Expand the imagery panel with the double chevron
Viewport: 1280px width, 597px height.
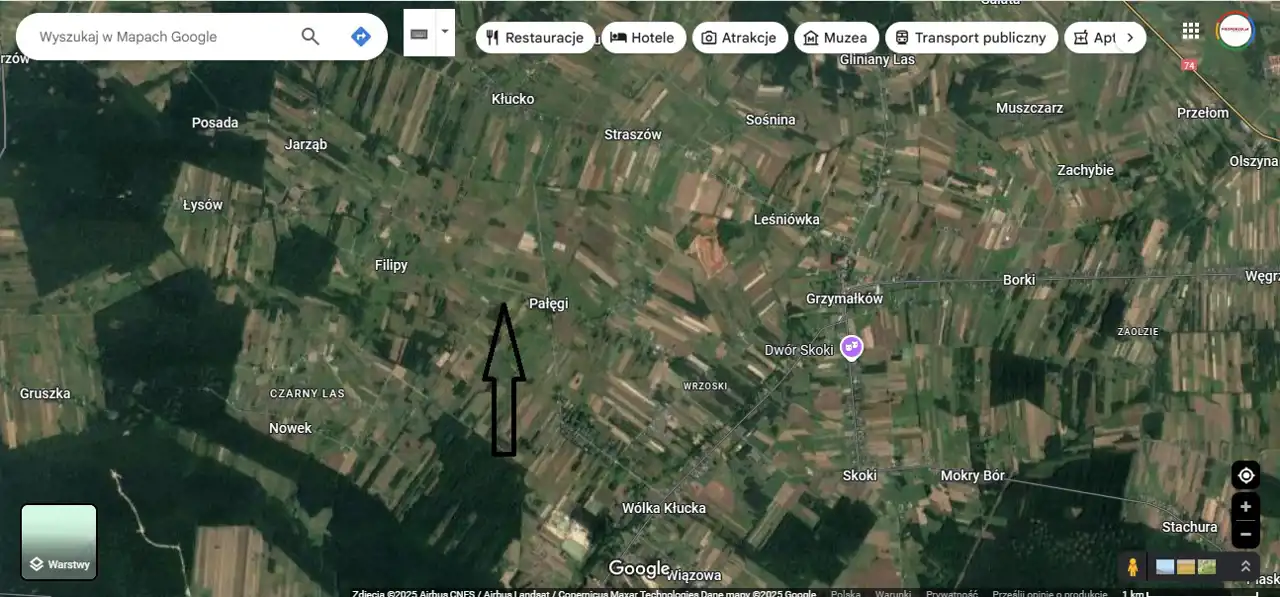pyautogui.click(x=1245, y=567)
